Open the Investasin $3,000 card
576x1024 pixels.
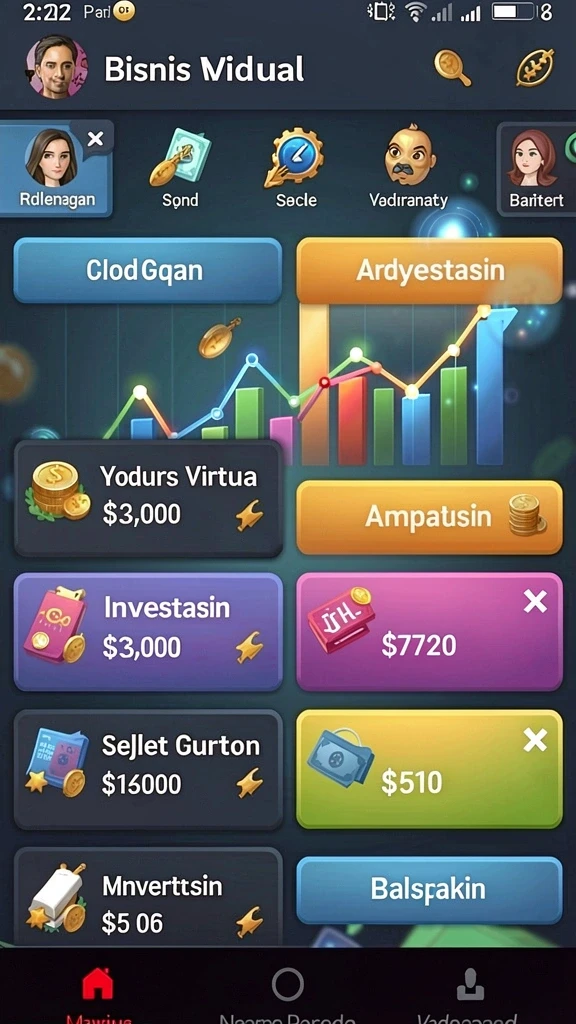[148, 632]
